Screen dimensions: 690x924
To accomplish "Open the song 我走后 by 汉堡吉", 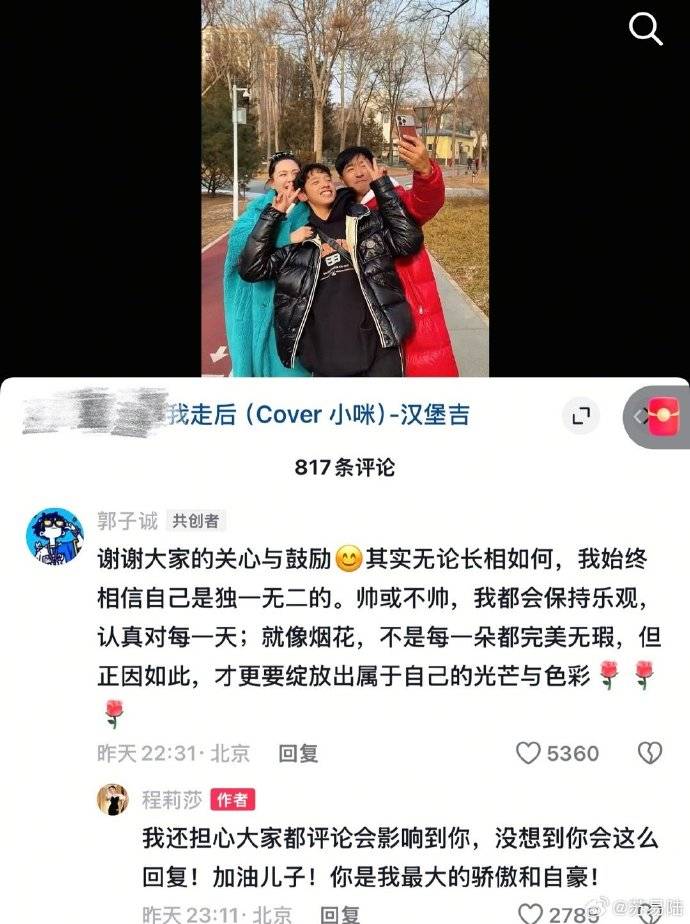I will [x=318, y=414].
